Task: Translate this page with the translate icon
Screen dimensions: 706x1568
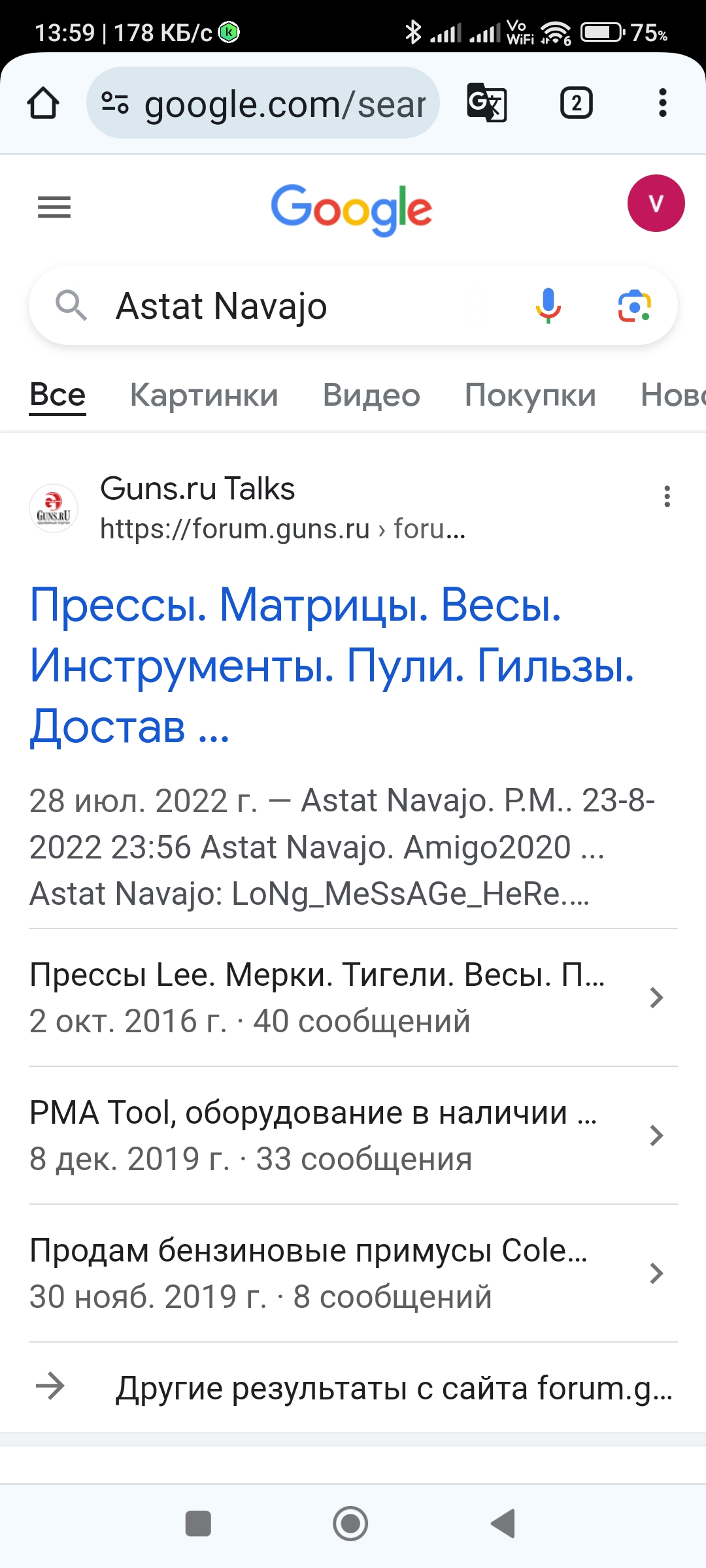Action: point(486,103)
